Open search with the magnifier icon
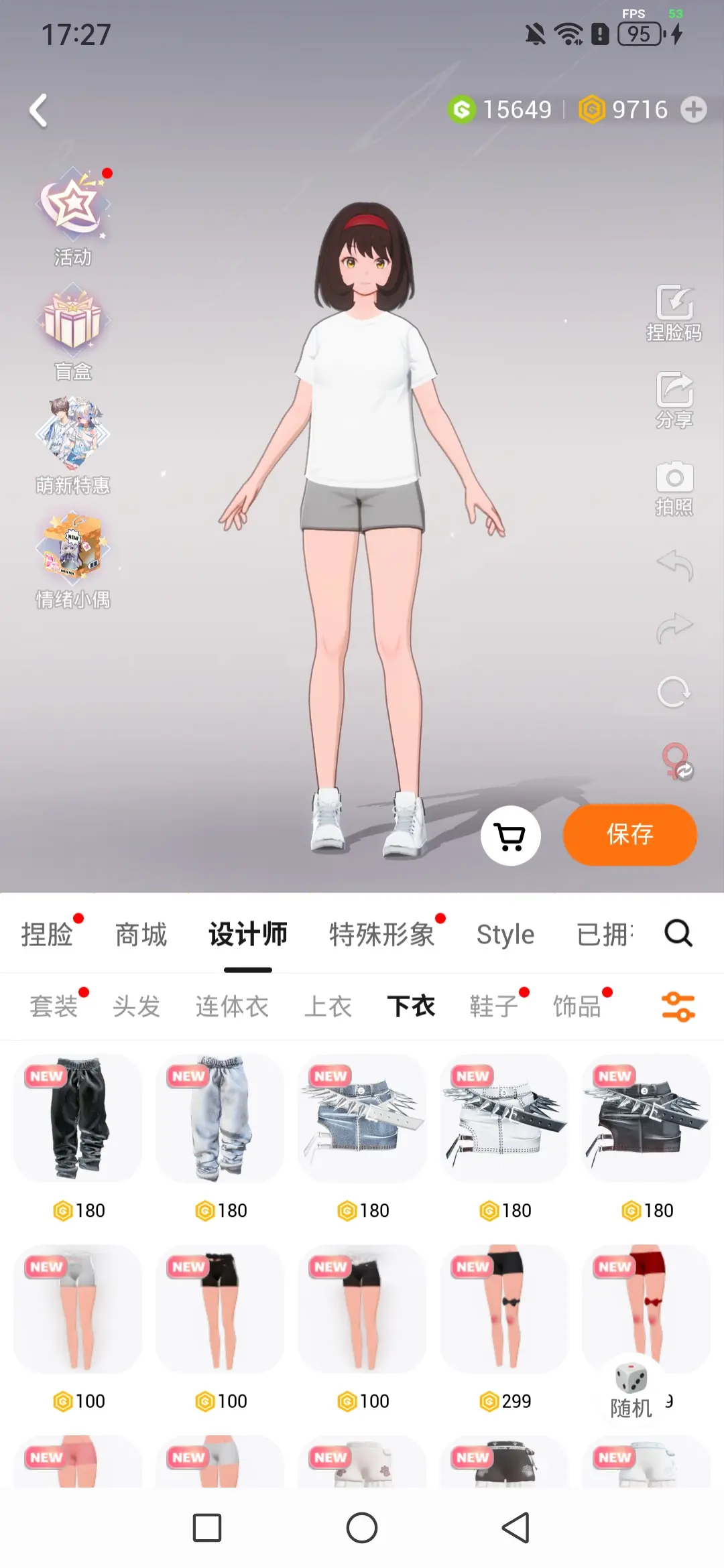 tap(678, 933)
